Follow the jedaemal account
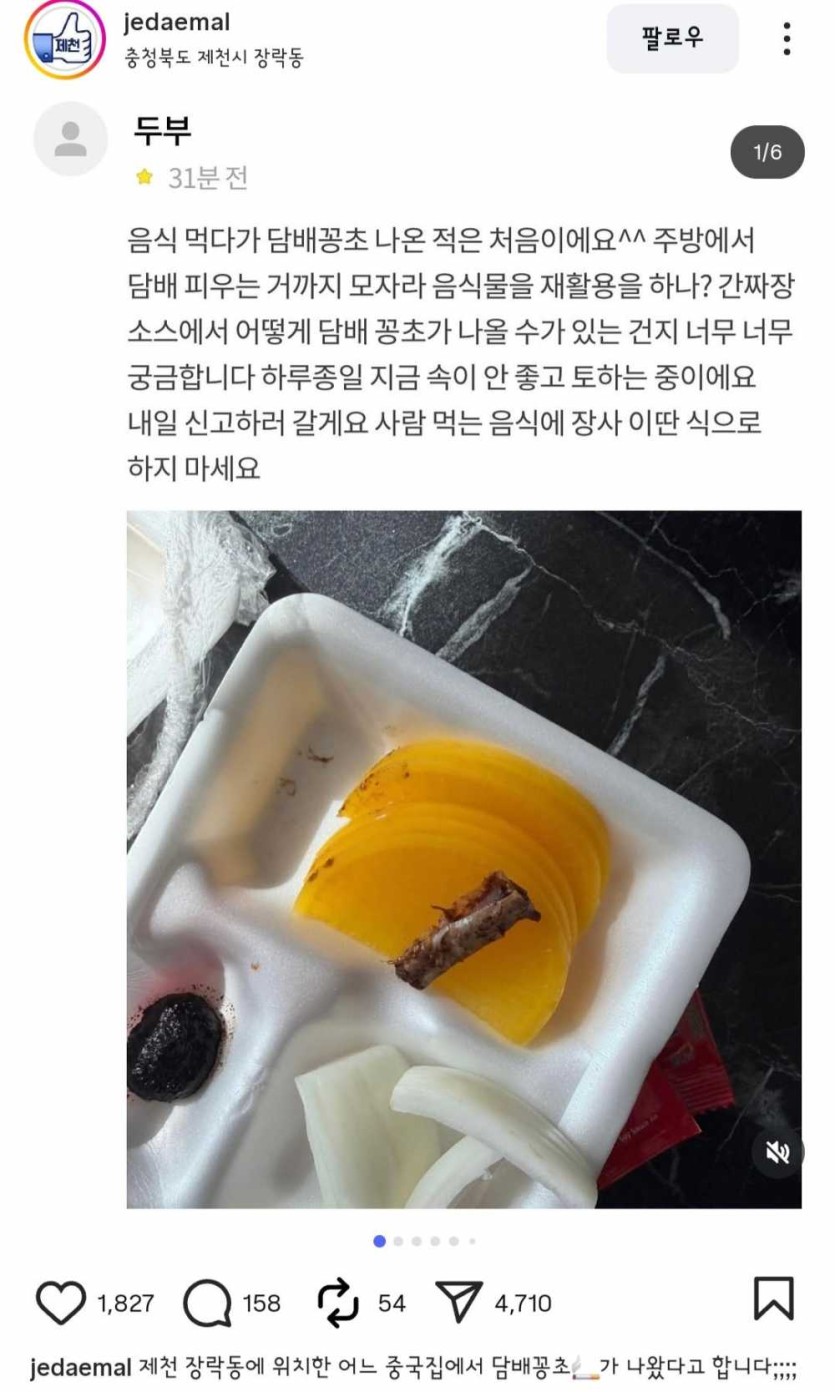Viewport: 835px width, 1392px height. 672,38
